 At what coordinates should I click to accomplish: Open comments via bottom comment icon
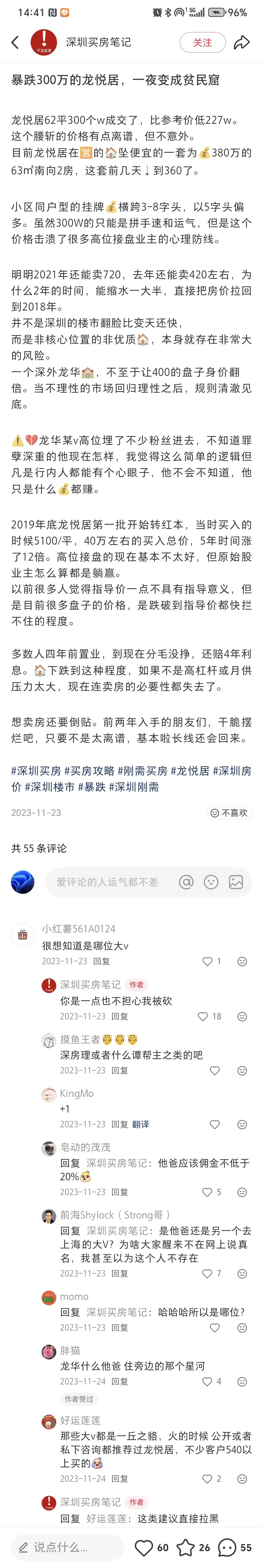pyautogui.click(x=227, y=1547)
